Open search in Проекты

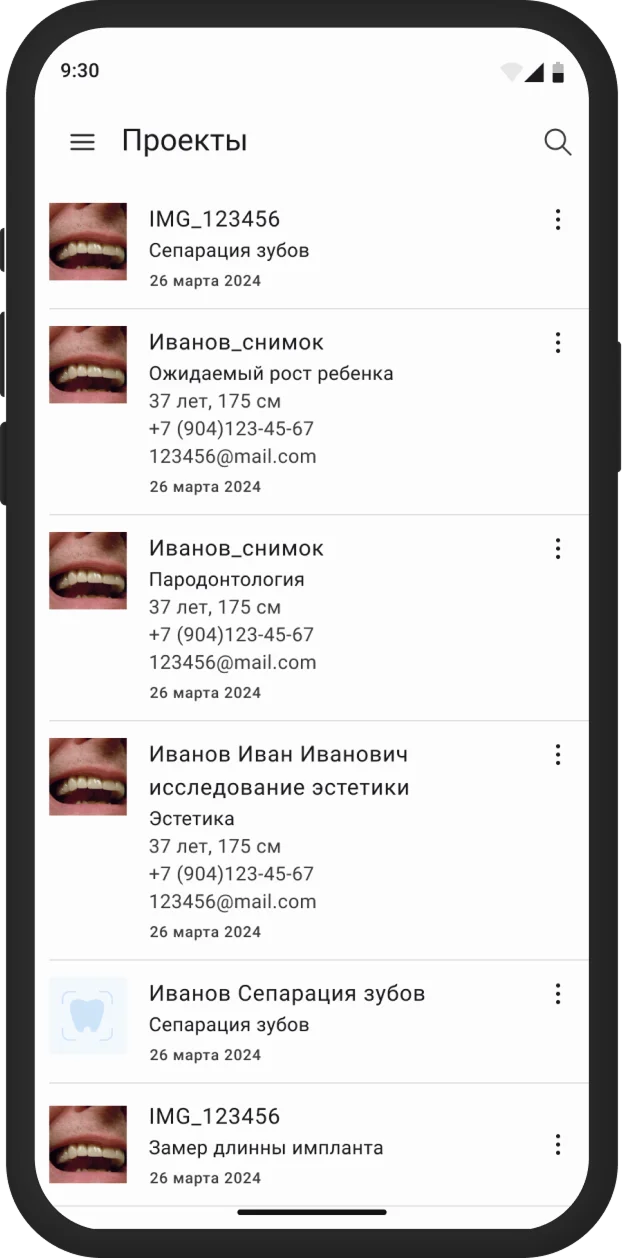[557, 142]
